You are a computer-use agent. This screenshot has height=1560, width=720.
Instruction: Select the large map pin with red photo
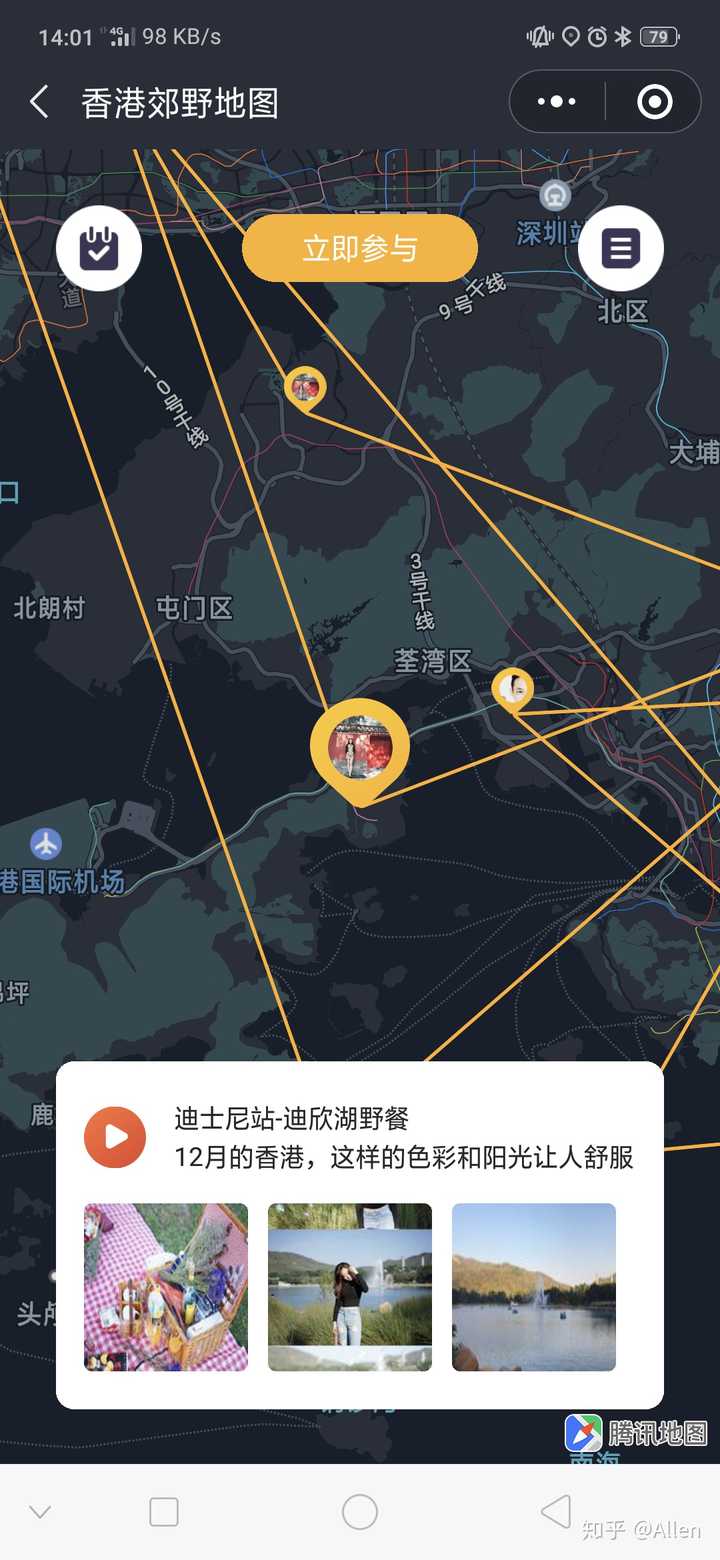360,748
